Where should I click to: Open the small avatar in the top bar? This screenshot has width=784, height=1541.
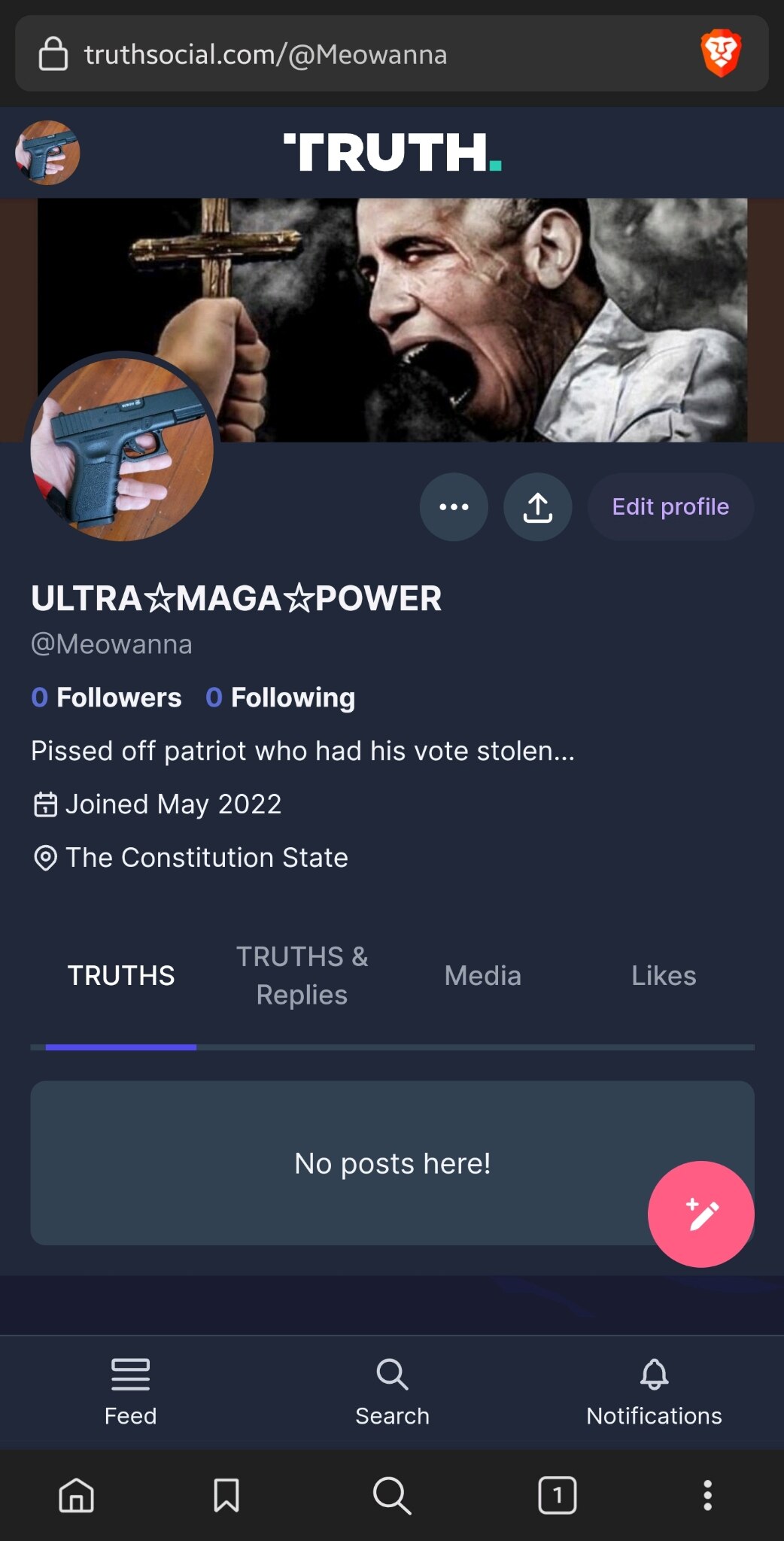45,153
